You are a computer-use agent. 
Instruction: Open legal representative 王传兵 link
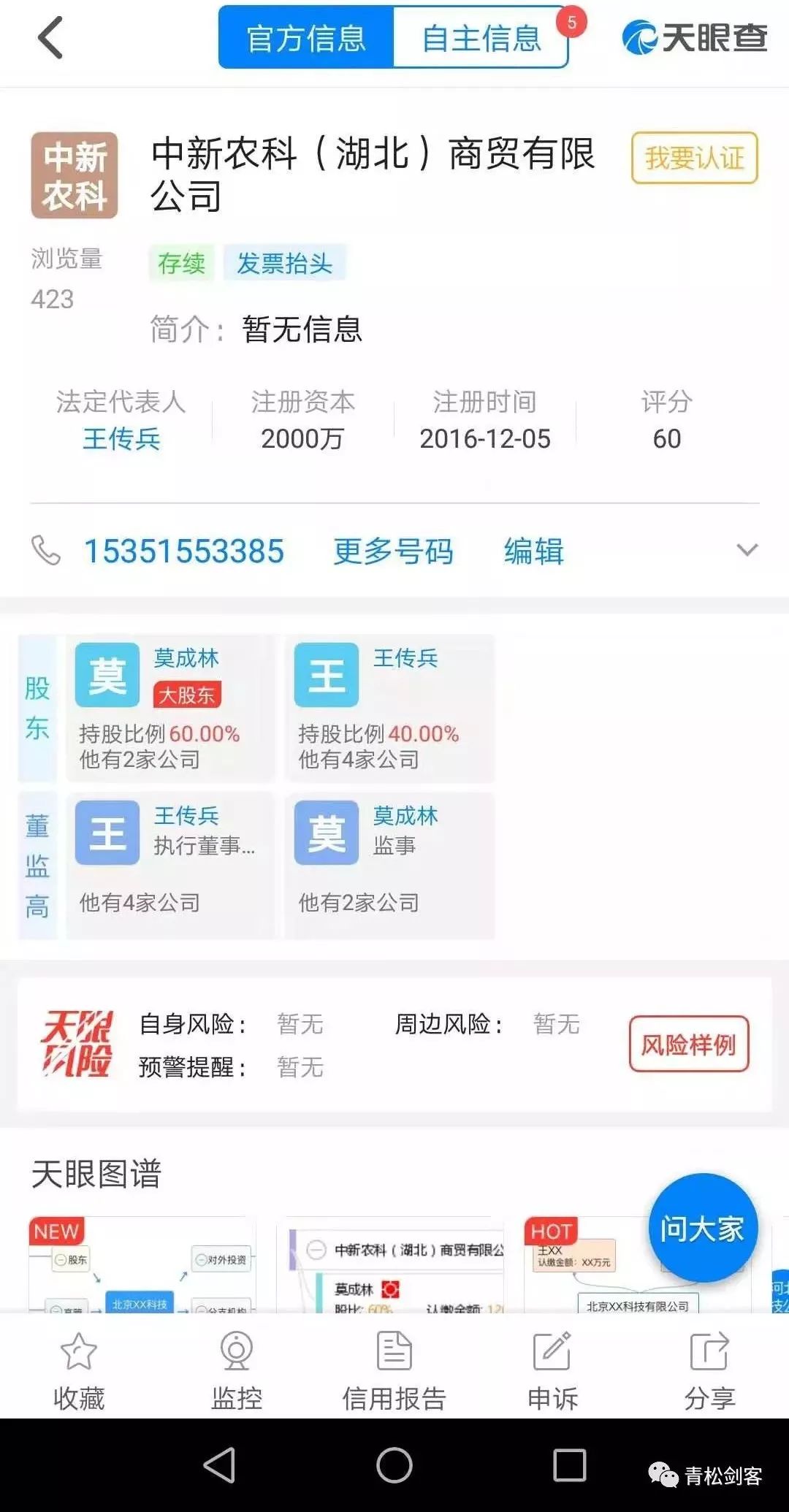click(121, 439)
